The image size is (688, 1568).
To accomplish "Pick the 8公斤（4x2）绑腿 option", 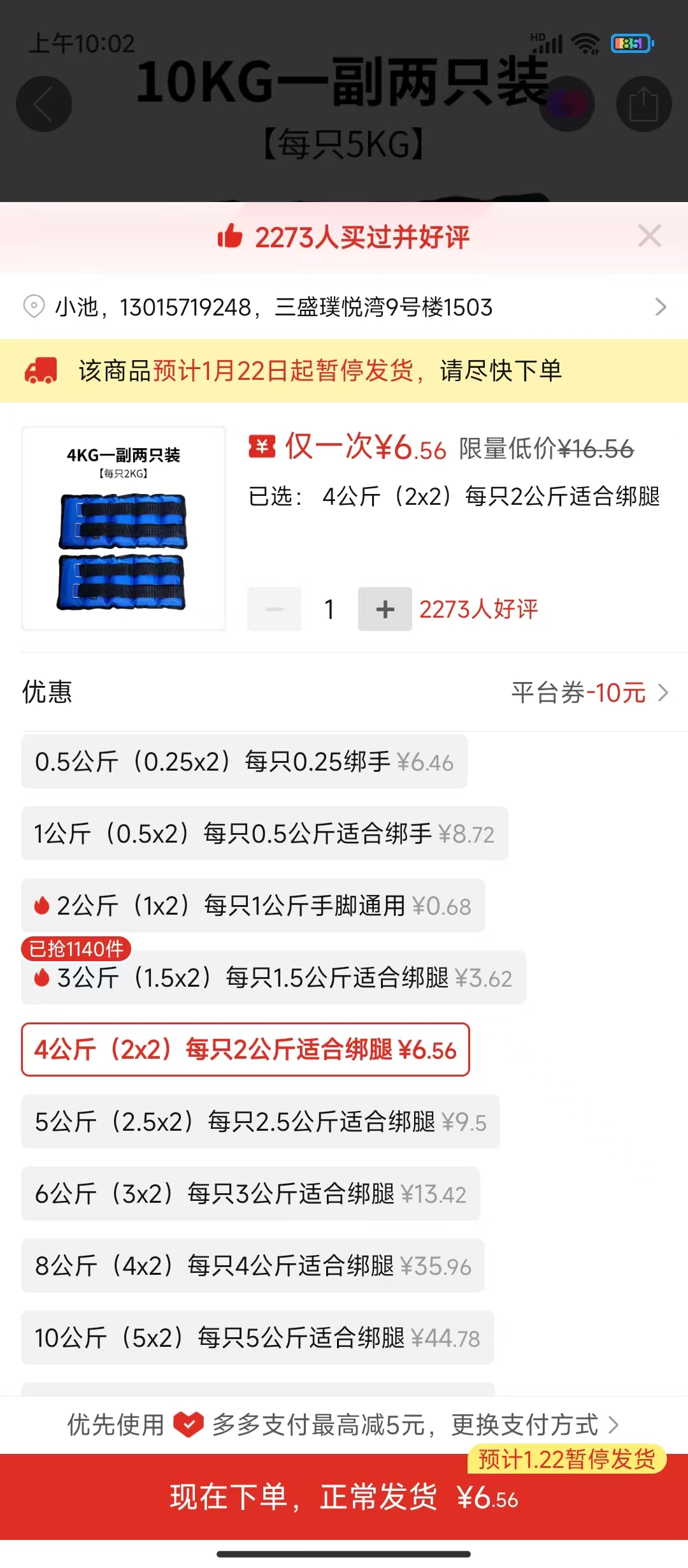I will pos(253,1266).
